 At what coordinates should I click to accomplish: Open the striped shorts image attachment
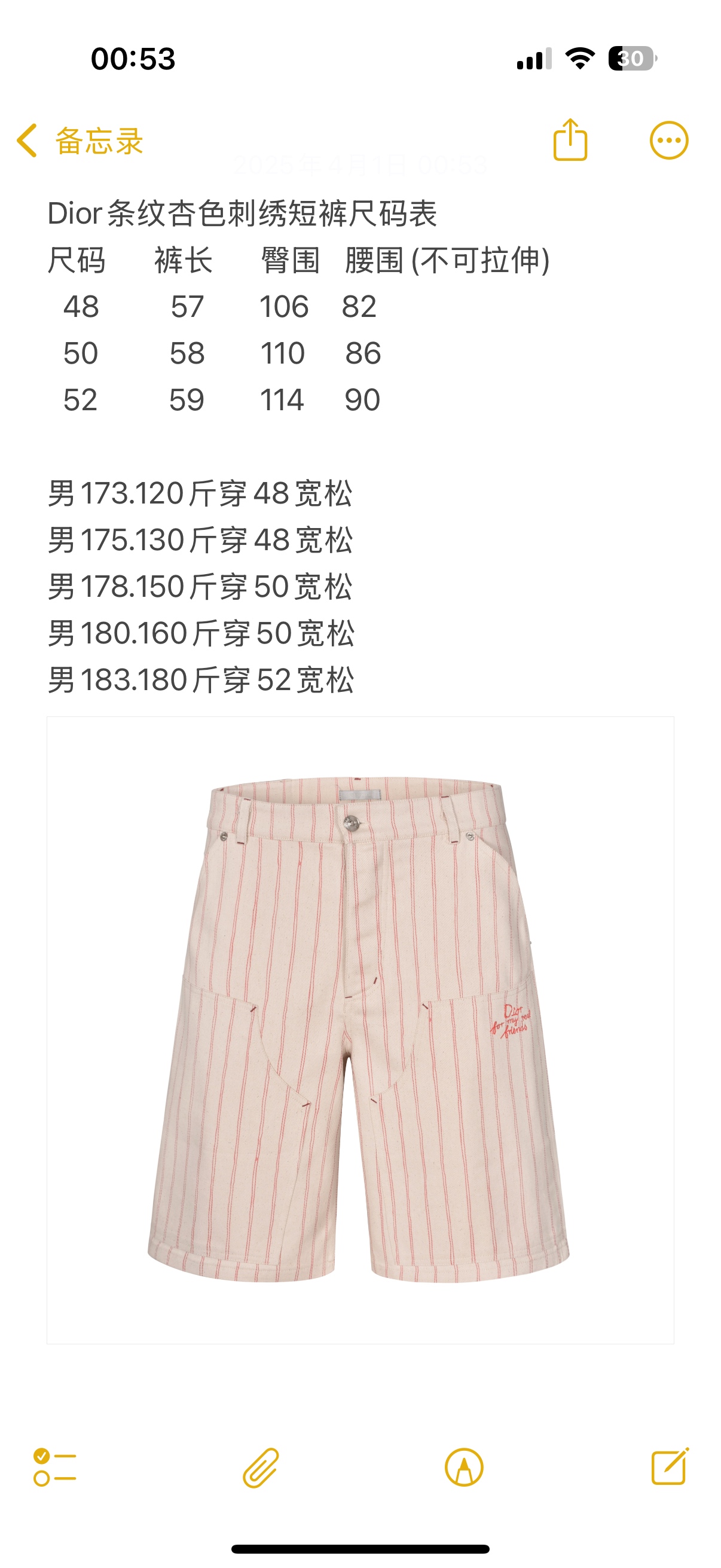coord(360,1030)
